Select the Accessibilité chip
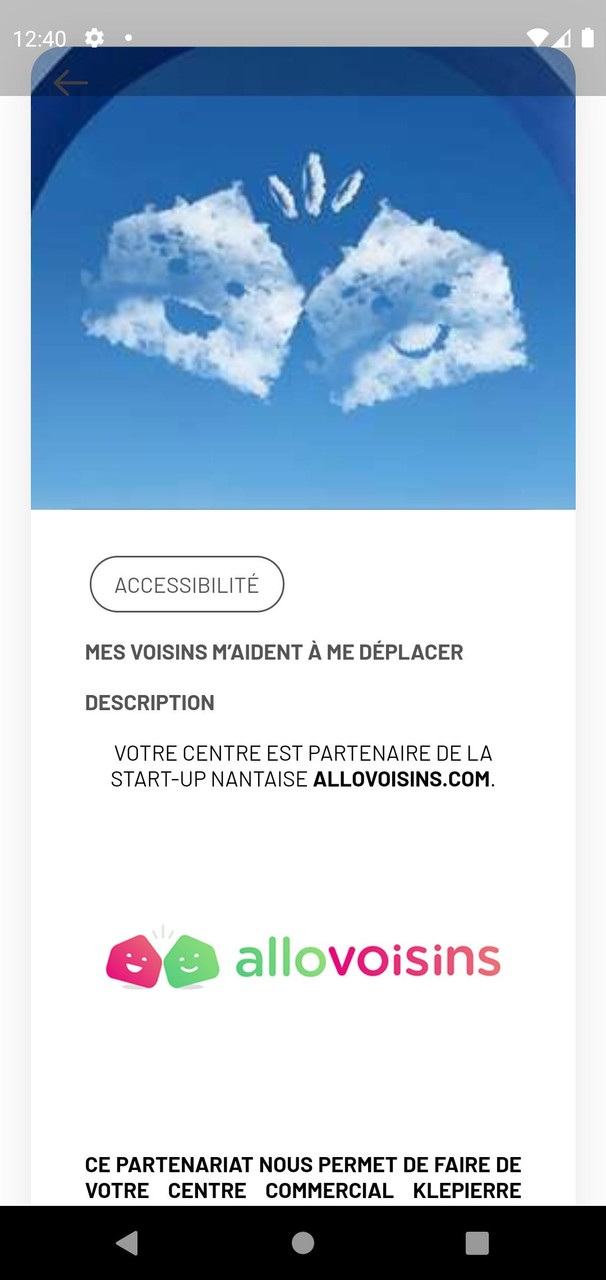The width and height of the screenshot is (606, 1280). [187, 584]
